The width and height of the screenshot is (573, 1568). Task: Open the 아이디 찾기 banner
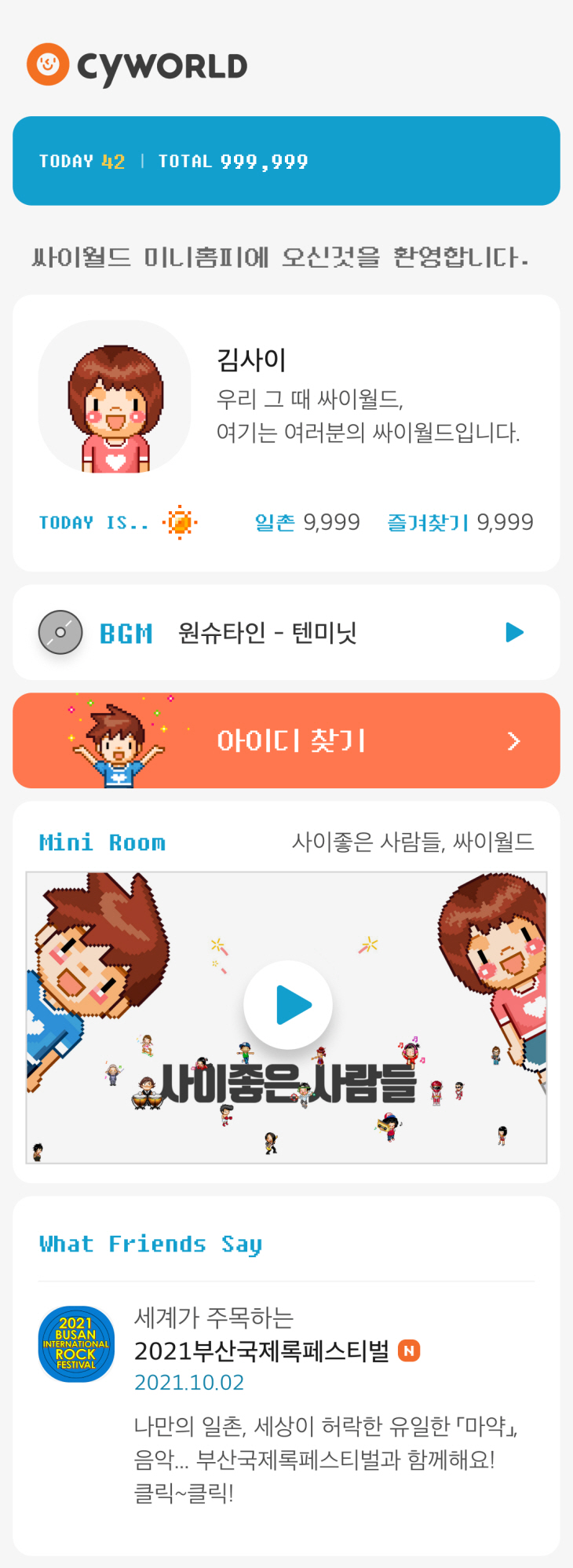[286, 740]
